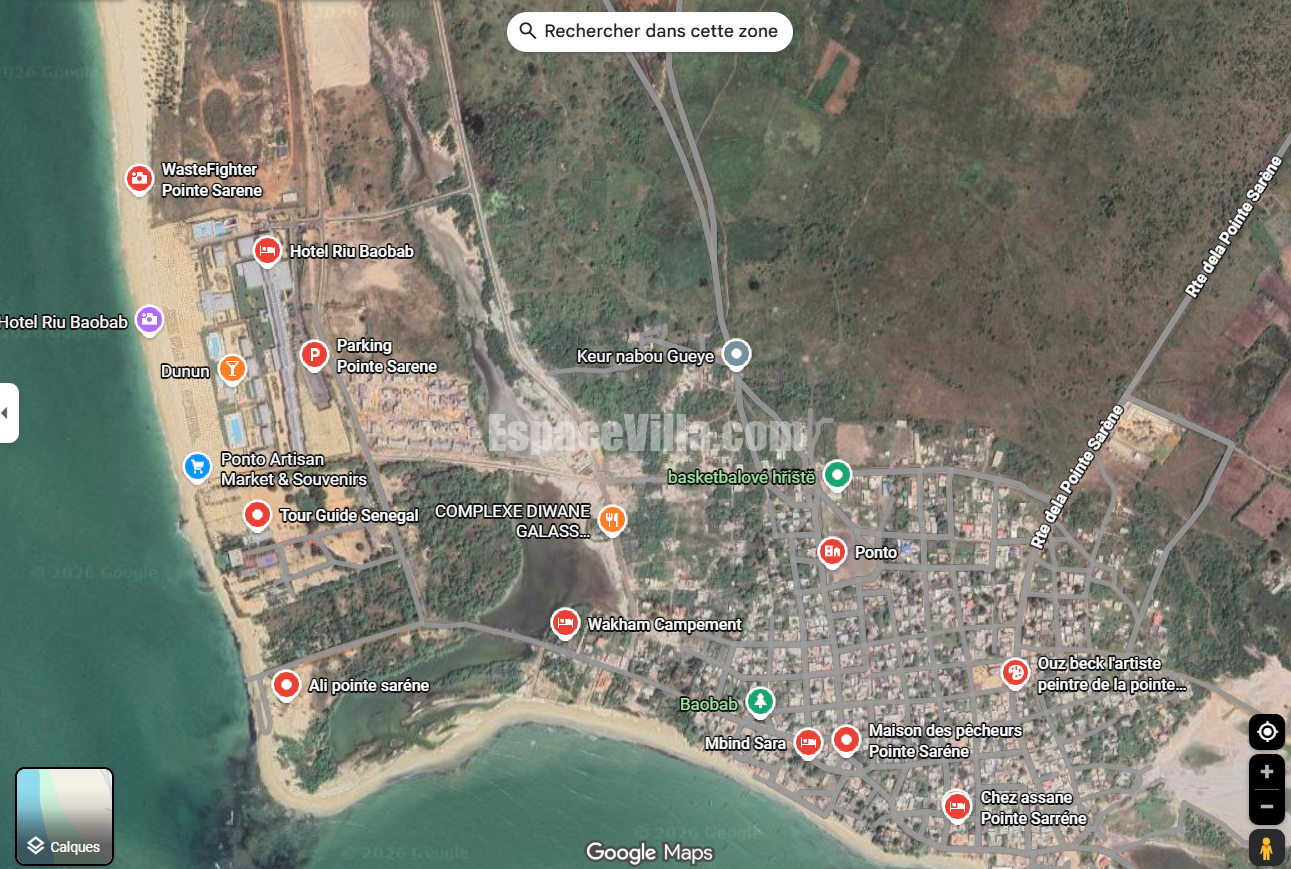The width and height of the screenshot is (1291, 869).
Task: Select the Dunun bar marker
Action: (x=232, y=368)
